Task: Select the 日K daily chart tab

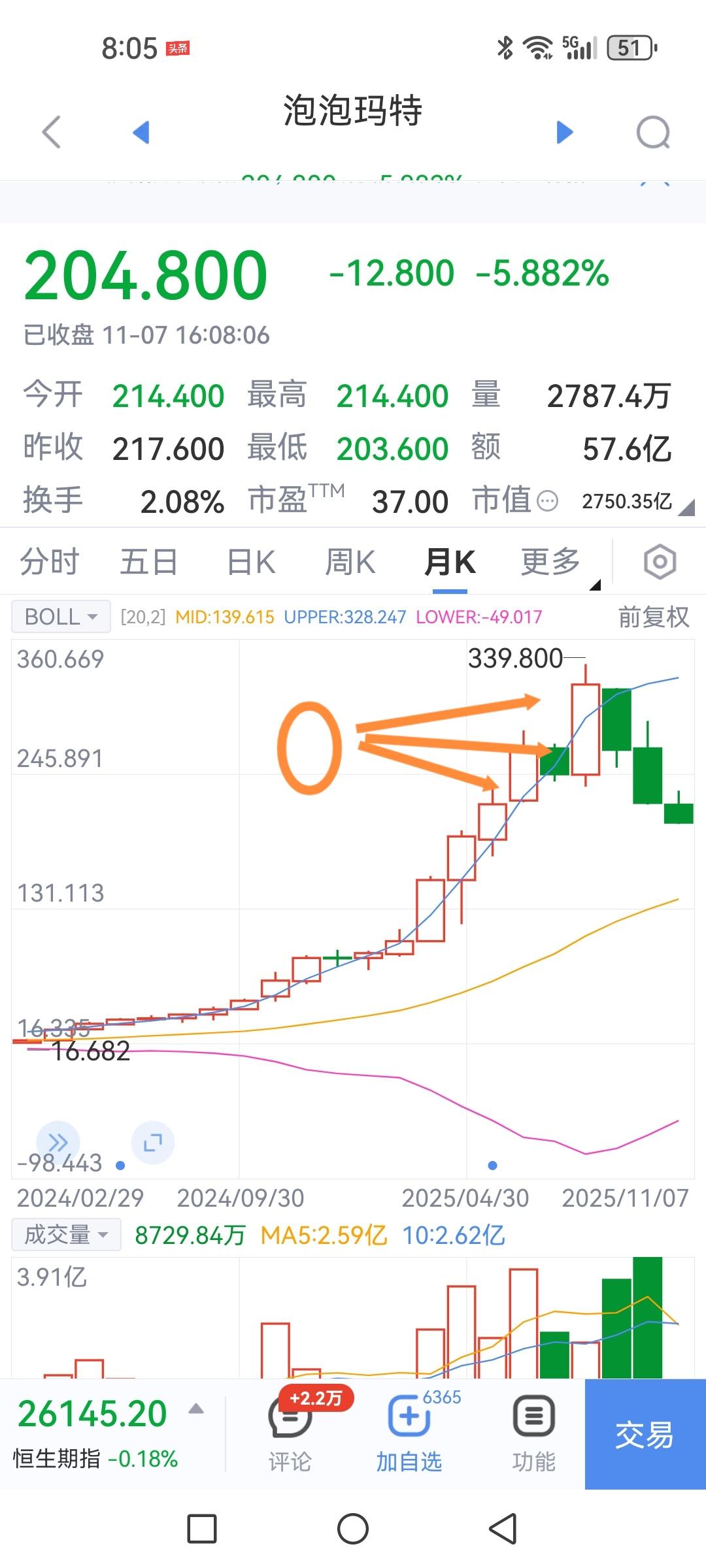Action: 250,561
